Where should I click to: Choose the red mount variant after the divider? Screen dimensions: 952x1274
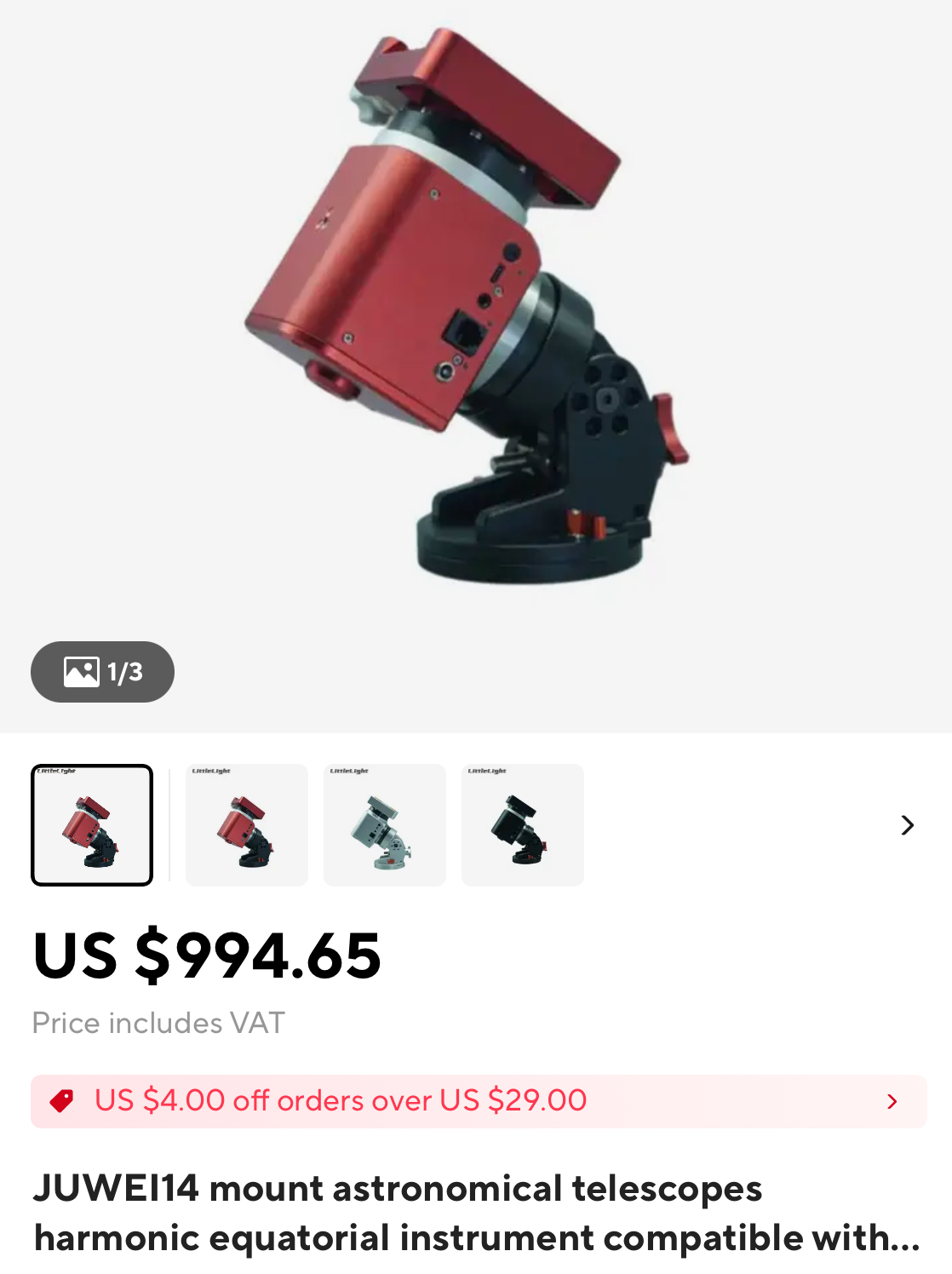tap(247, 825)
